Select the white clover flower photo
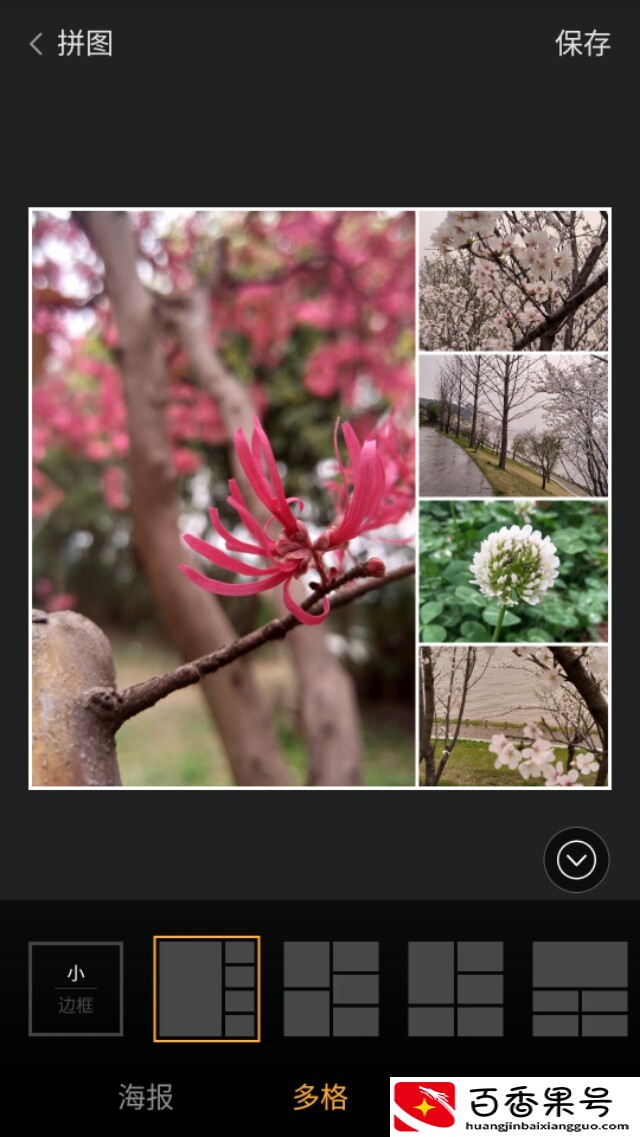 coord(513,571)
